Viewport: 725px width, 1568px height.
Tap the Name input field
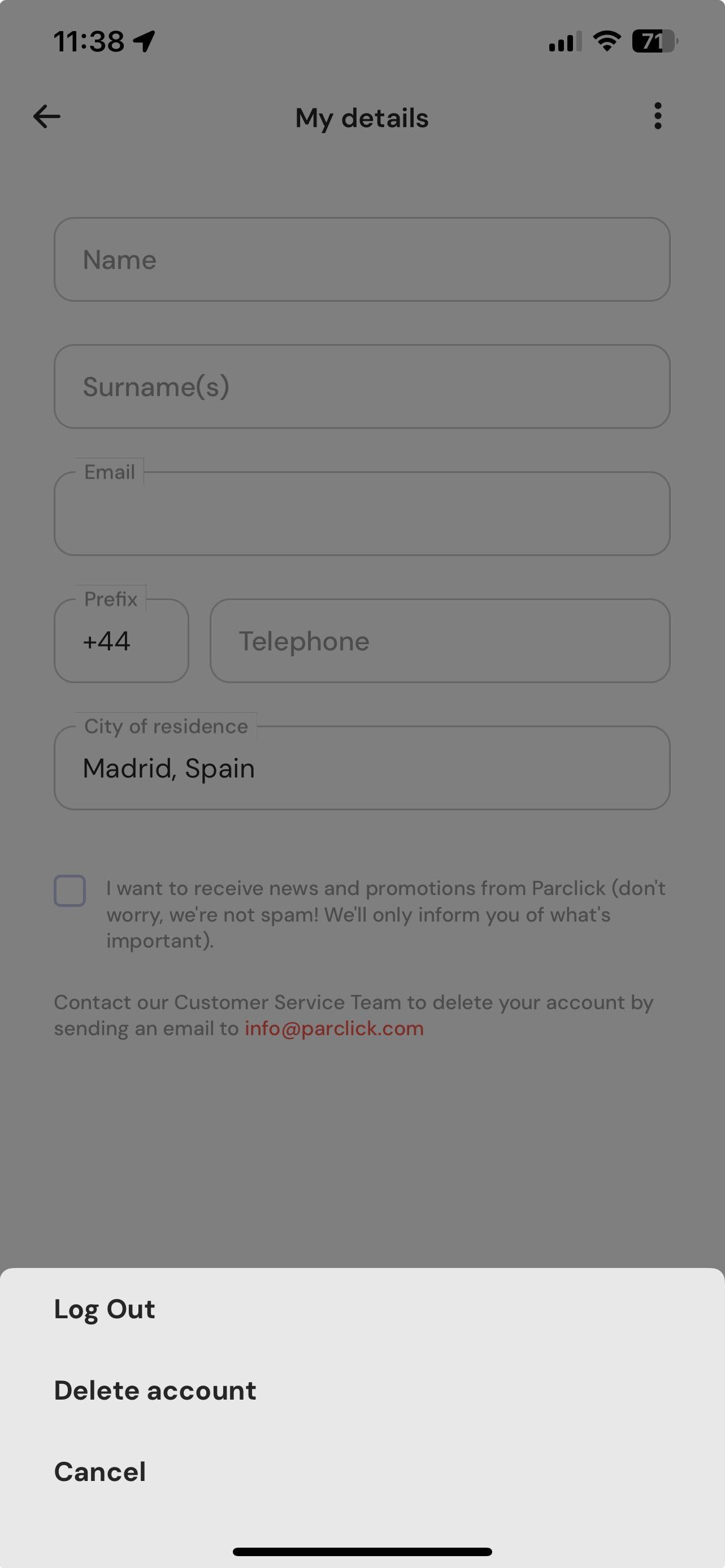(362, 260)
